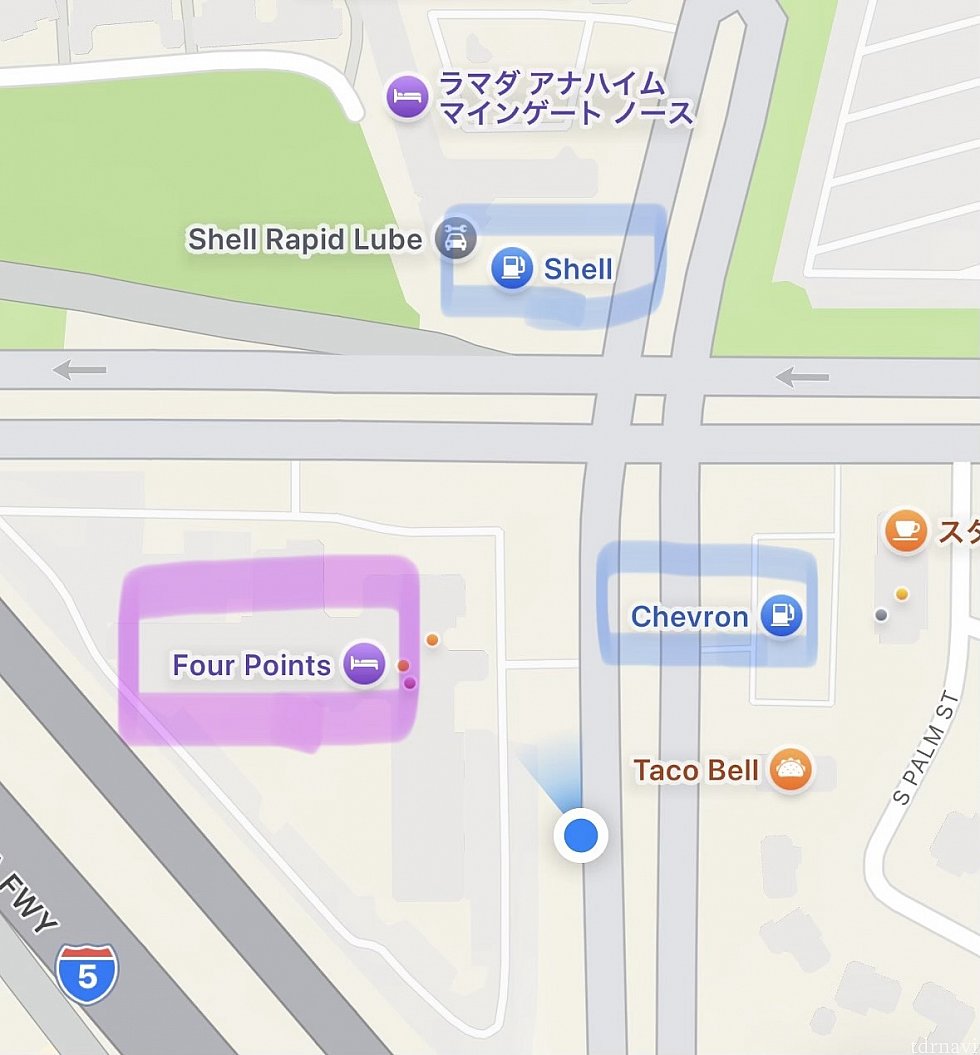
Task: Select the Taco Bell restaurant pin
Action: 791,770
